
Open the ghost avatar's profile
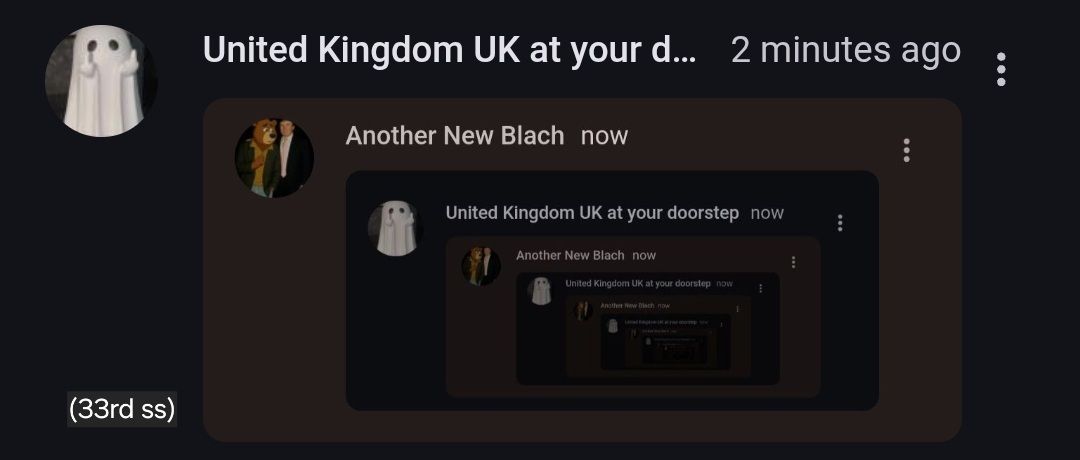(100, 81)
